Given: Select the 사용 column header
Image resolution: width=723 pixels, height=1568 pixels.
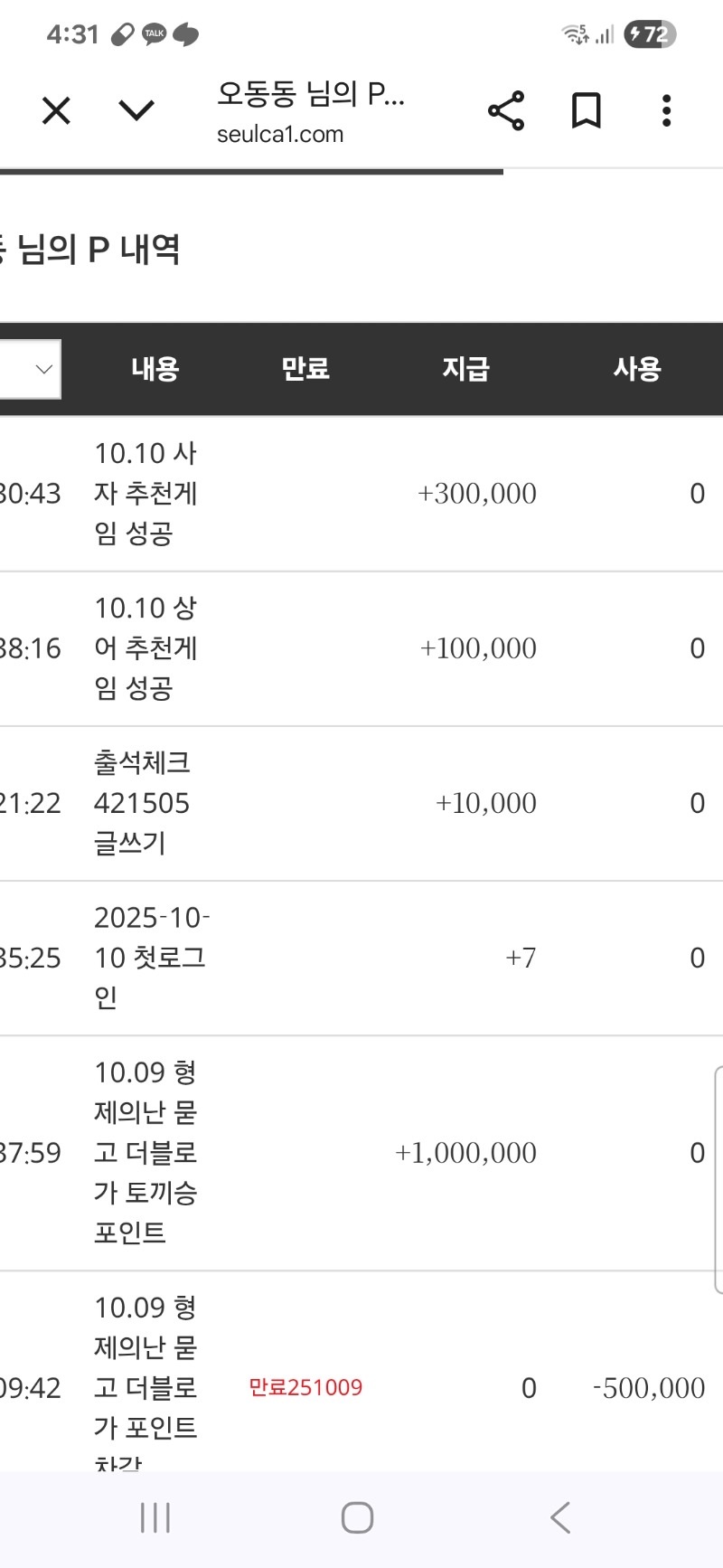Looking at the screenshot, I should [x=637, y=368].
